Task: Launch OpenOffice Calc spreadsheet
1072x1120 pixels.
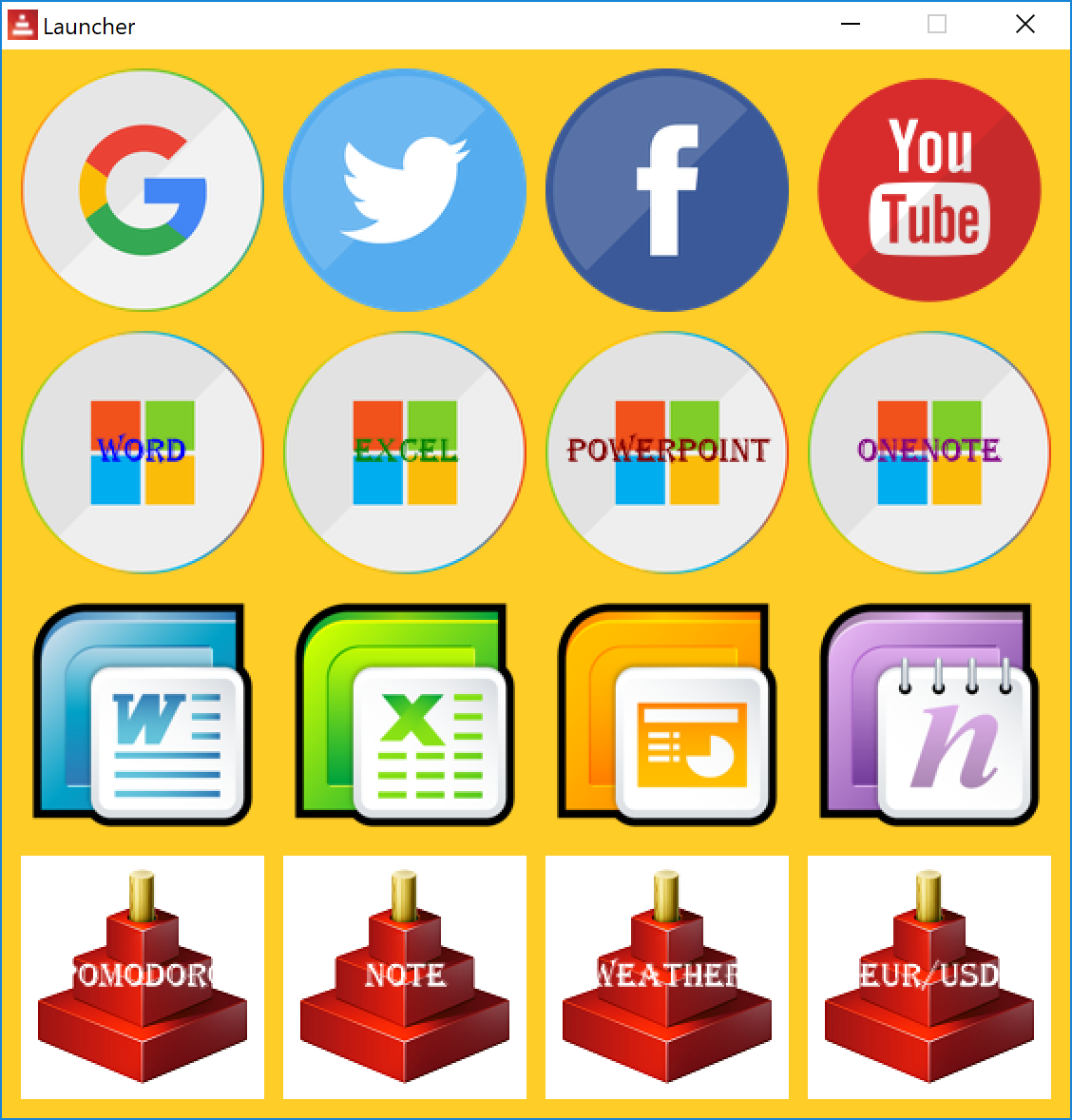Action: click(405, 715)
